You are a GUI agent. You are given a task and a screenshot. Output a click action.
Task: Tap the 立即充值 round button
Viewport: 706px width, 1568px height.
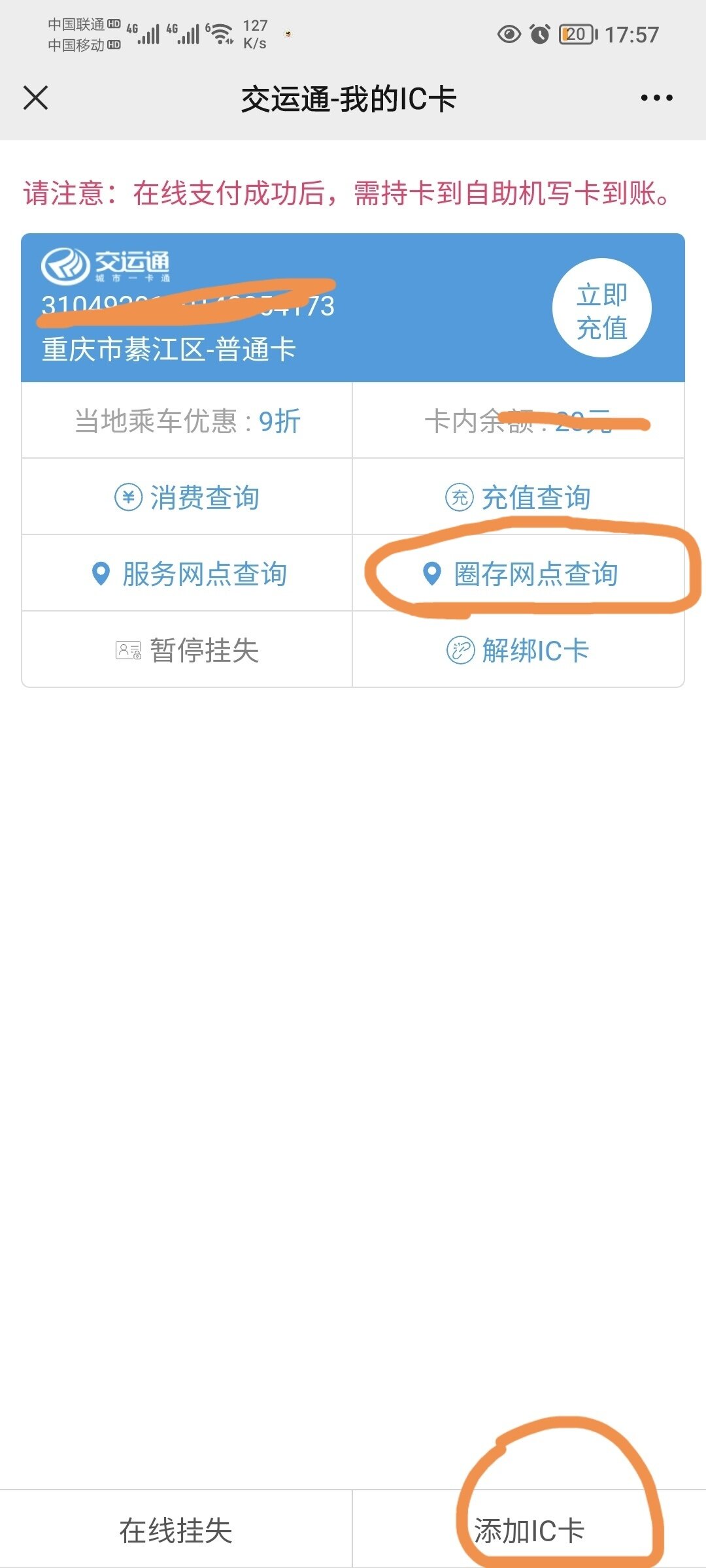(601, 308)
